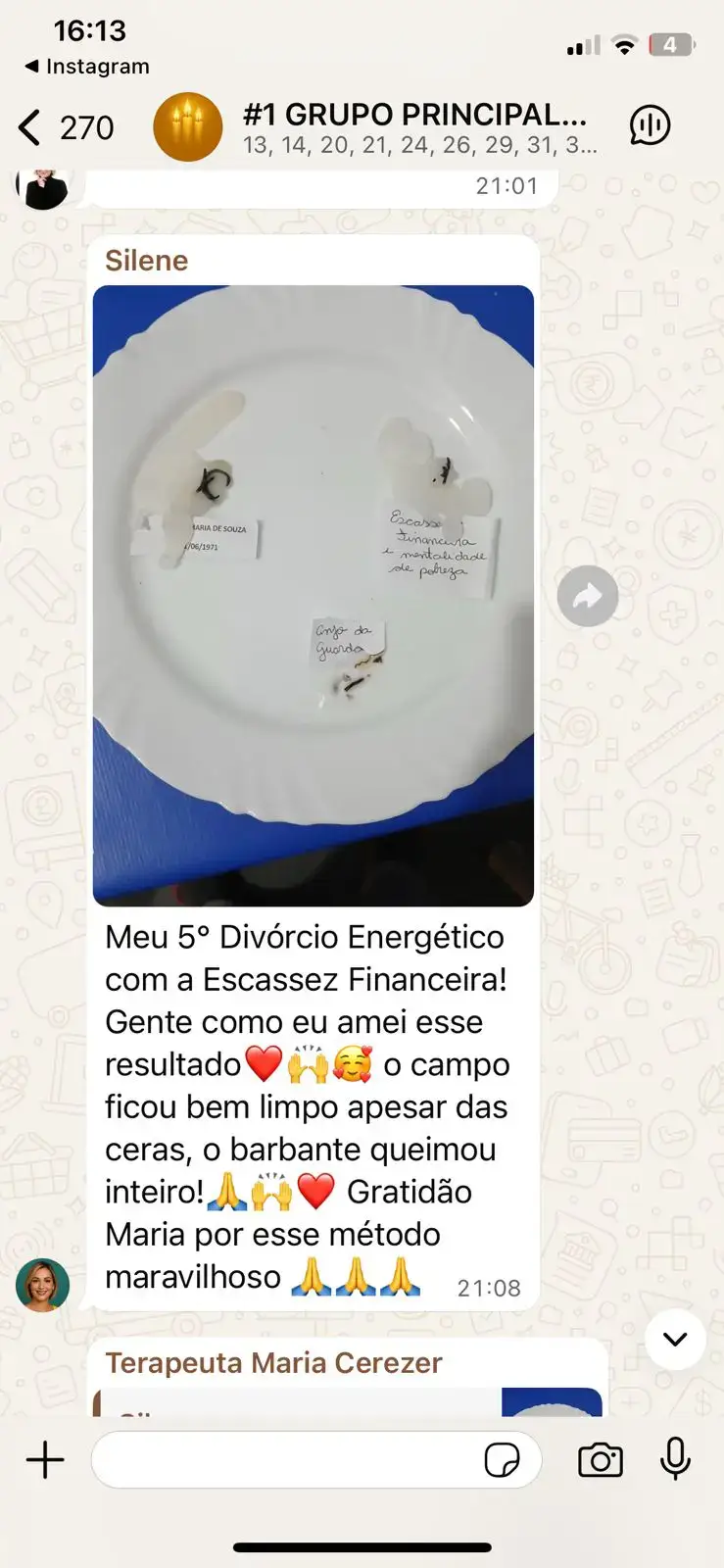724x1568 pixels.
Task: Forward Silene's photo message
Action: coord(587,596)
